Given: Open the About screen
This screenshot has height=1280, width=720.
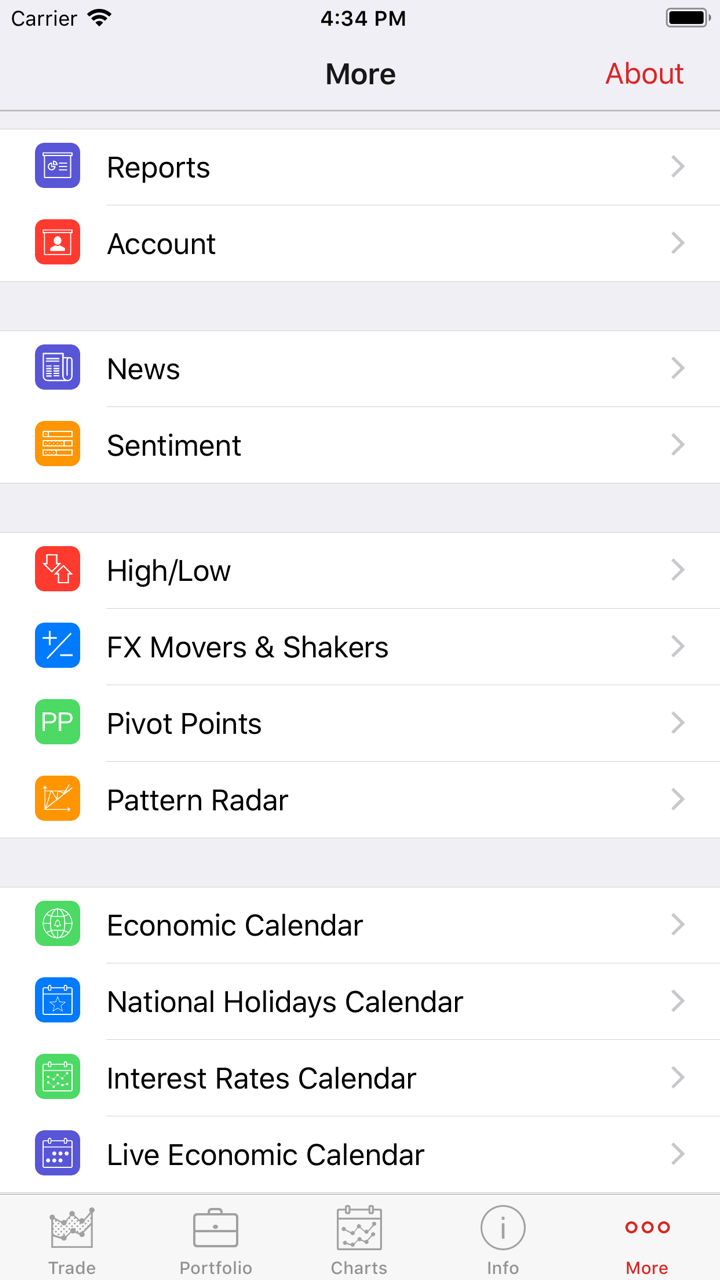Looking at the screenshot, I should [644, 73].
